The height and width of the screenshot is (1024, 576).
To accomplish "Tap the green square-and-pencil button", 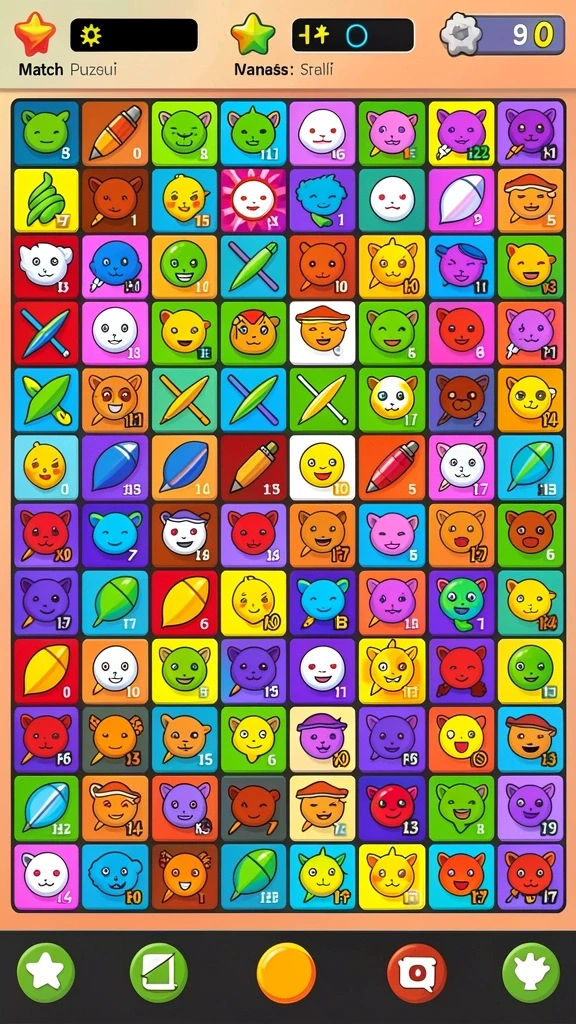I will pyautogui.click(x=159, y=972).
